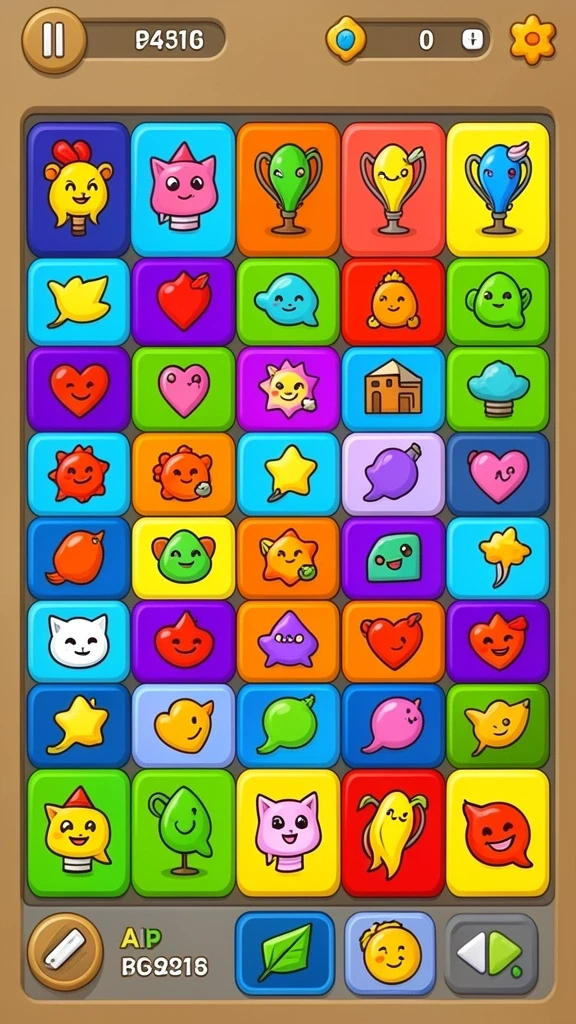Viewport: 576px width, 1024px height.
Task: Tap the yellow chicken with red bow tile
Action: pyautogui.click(x=78, y=189)
